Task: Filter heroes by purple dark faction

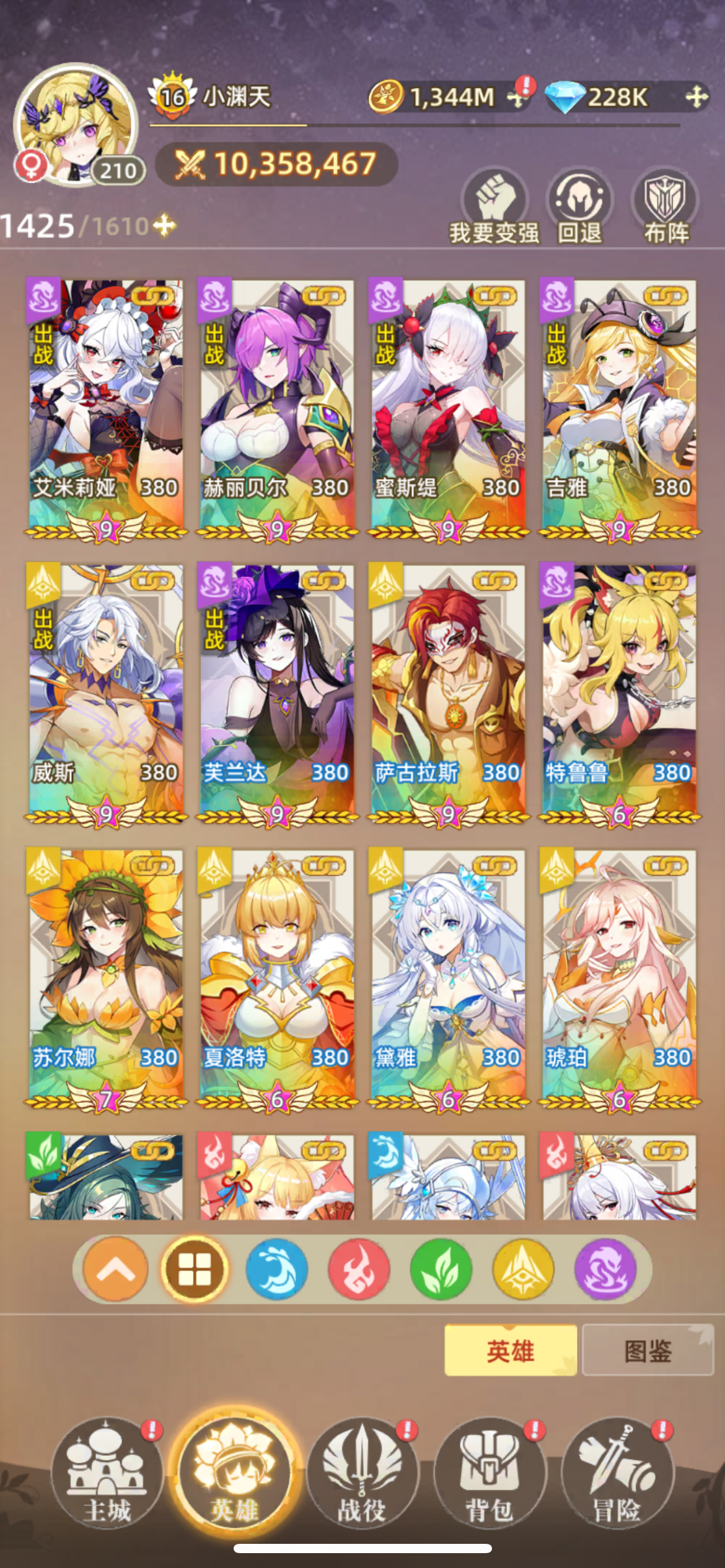Action: (x=605, y=1270)
